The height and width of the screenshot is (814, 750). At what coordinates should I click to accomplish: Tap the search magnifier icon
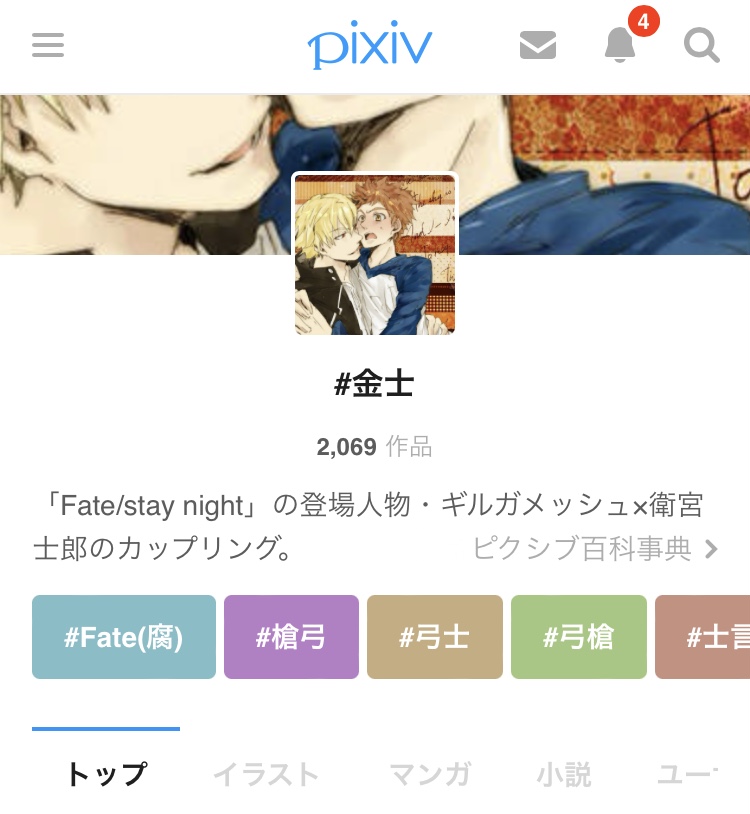pos(702,45)
